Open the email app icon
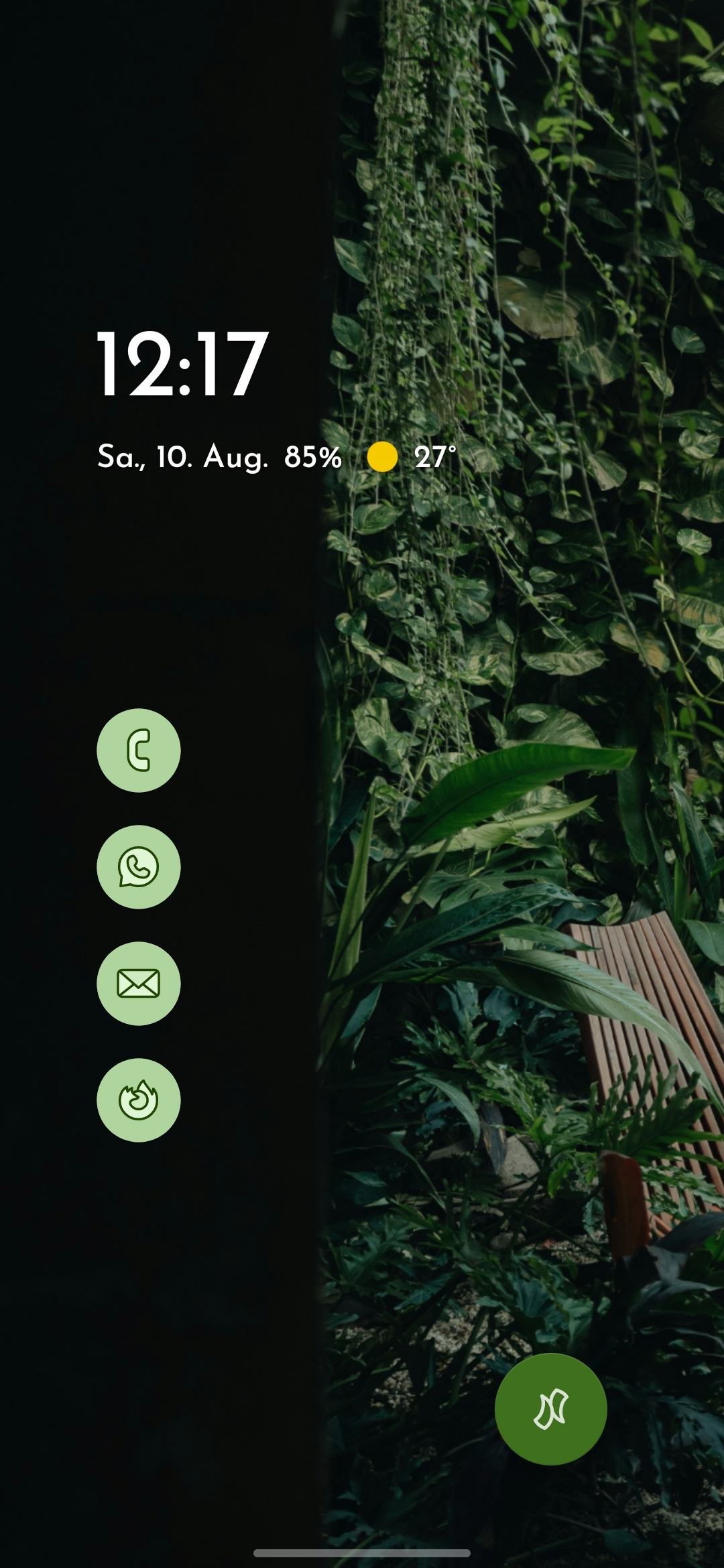This screenshot has height=1568, width=724. (x=139, y=984)
